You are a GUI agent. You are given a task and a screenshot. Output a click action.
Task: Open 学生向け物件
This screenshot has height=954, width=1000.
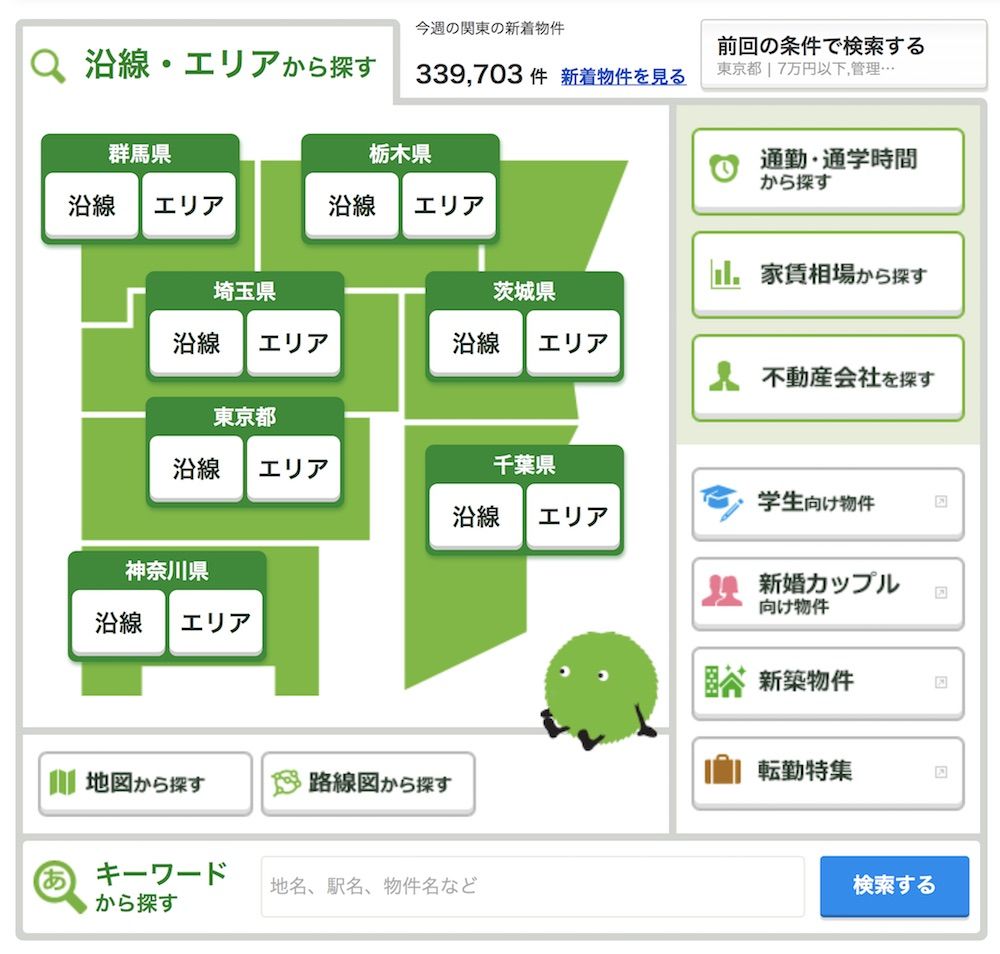point(828,503)
